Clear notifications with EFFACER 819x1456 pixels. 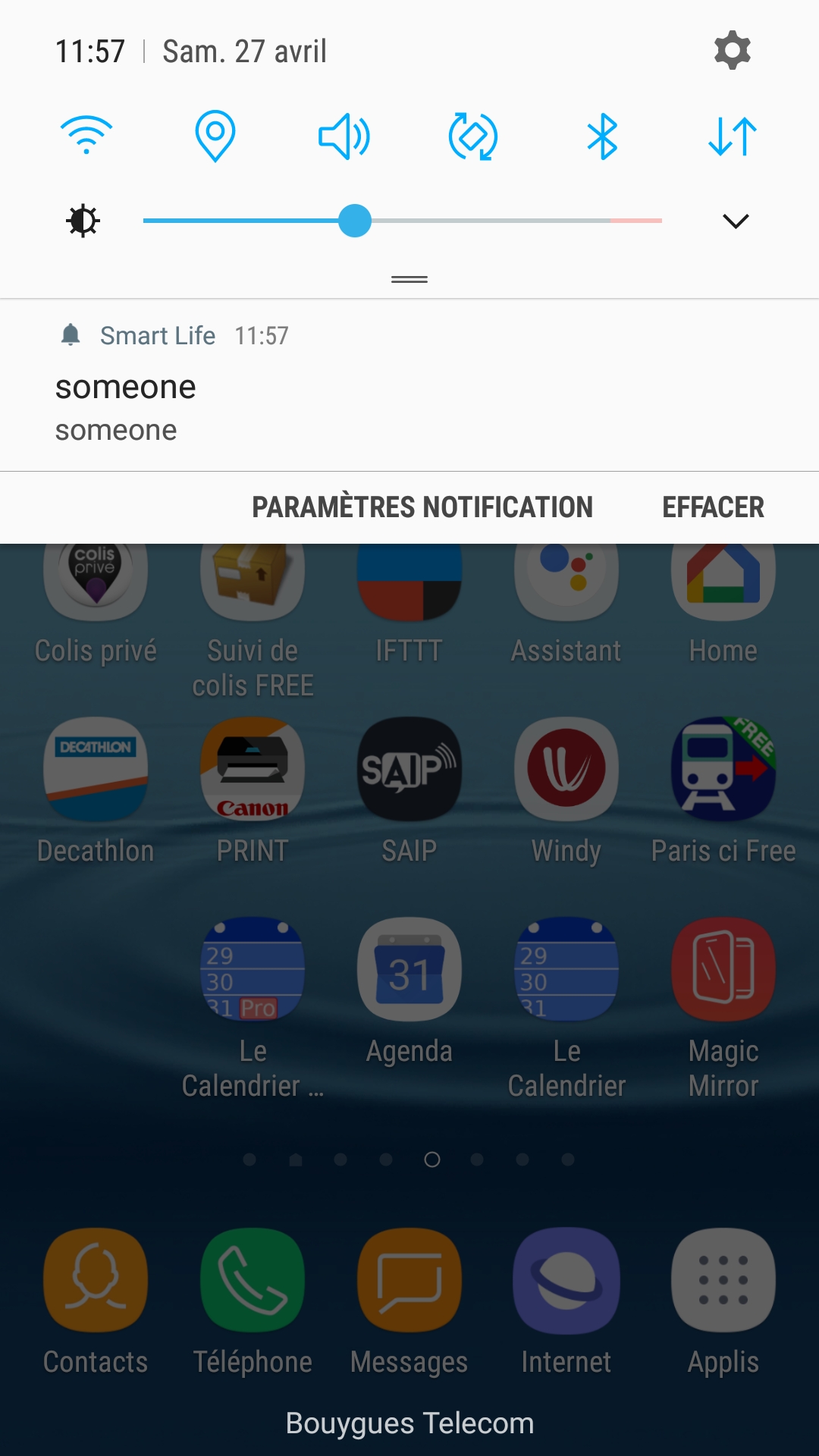(713, 507)
